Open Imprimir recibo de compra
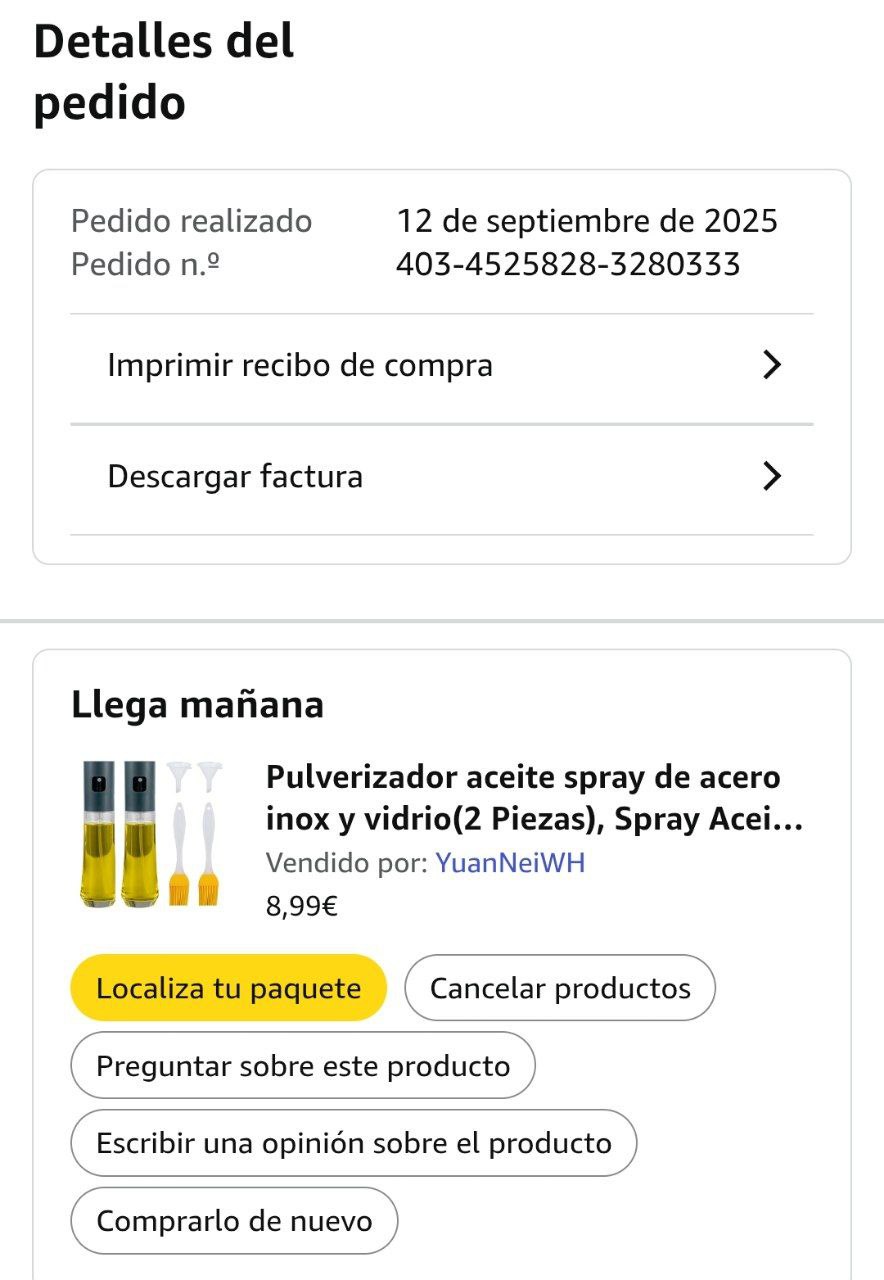This screenshot has height=1280, width=884. [441, 366]
